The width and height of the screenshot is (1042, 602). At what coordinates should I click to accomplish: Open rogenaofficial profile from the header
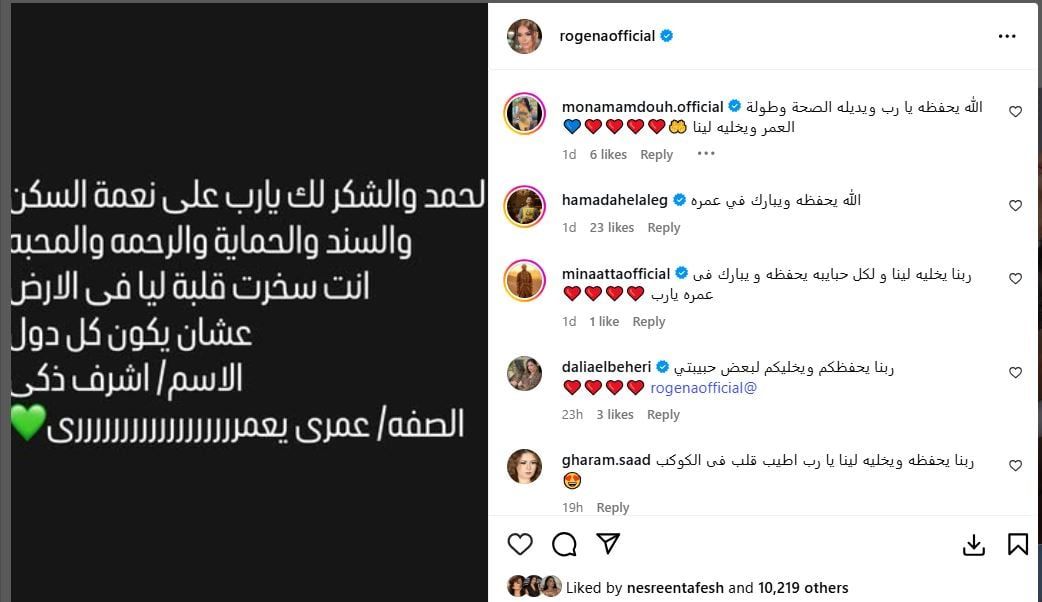click(607, 36)
